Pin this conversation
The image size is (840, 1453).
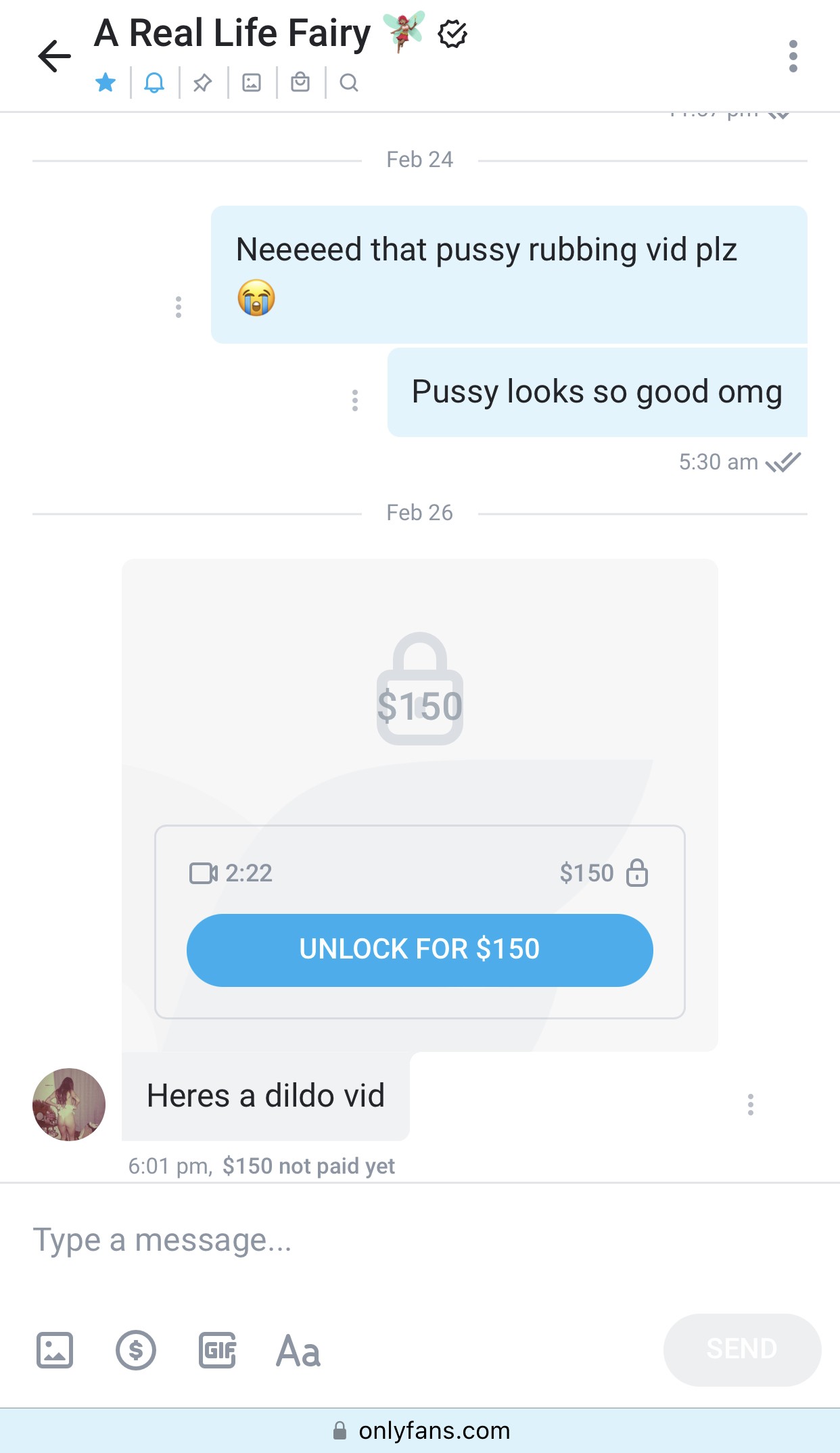(x=202, y=83)
